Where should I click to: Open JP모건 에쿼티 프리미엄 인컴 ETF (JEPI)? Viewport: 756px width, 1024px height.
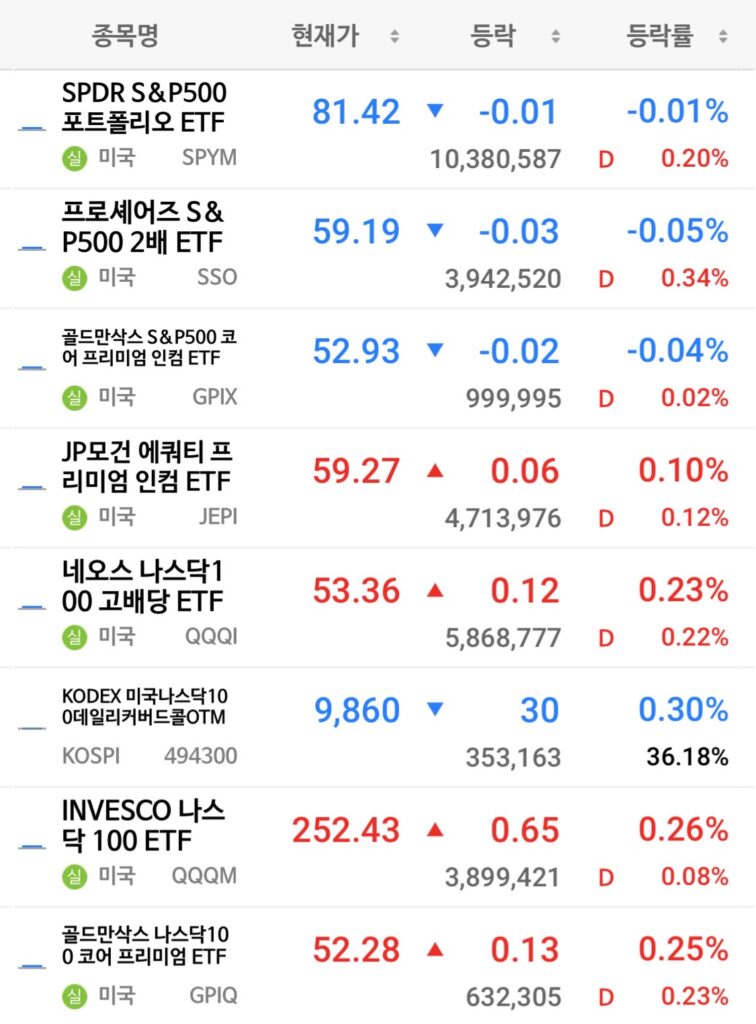pos(146,467)
